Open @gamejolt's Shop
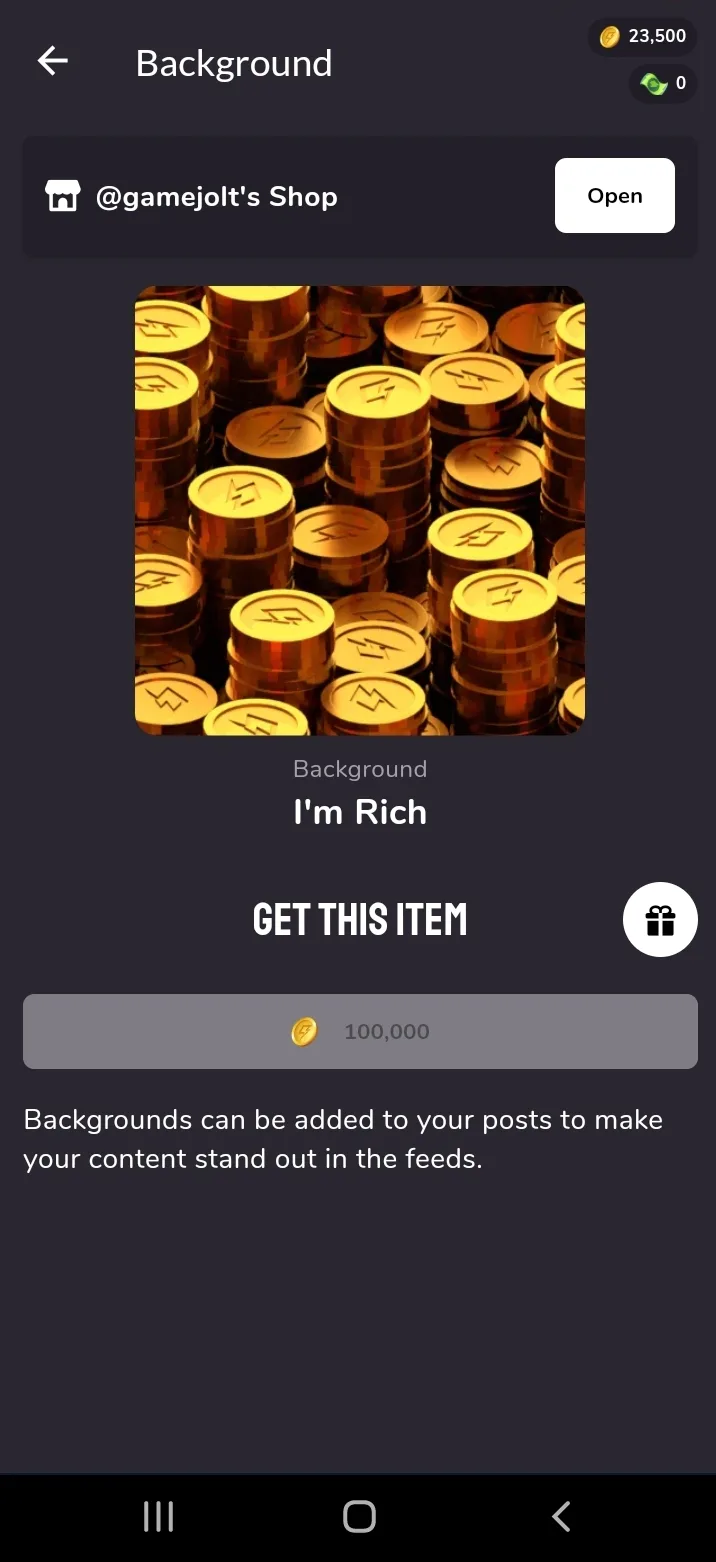This screenshot has width=716, height=1562. 614,196
